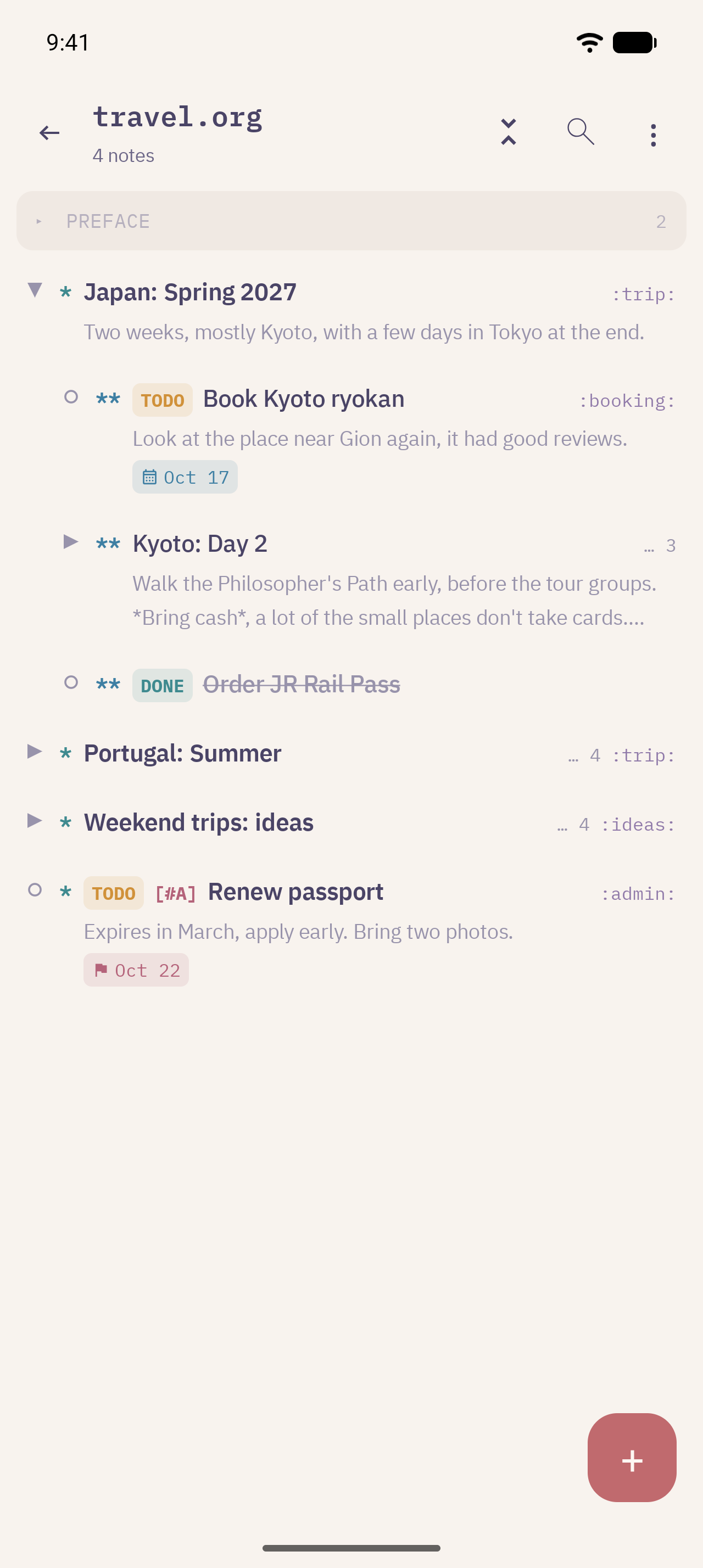Tap the Oct 17 scheduled date chip

[185, 477]
